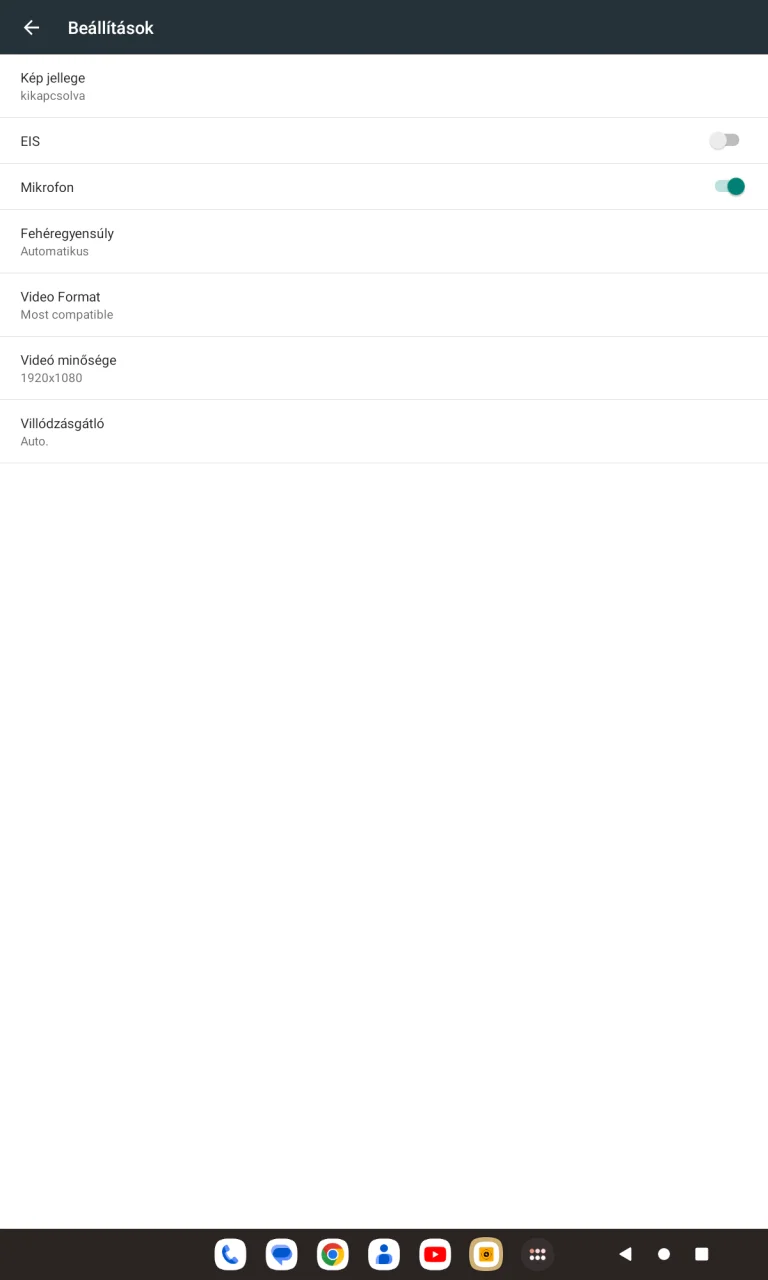
Task: Open recent apps overview
Action: 702,1254
